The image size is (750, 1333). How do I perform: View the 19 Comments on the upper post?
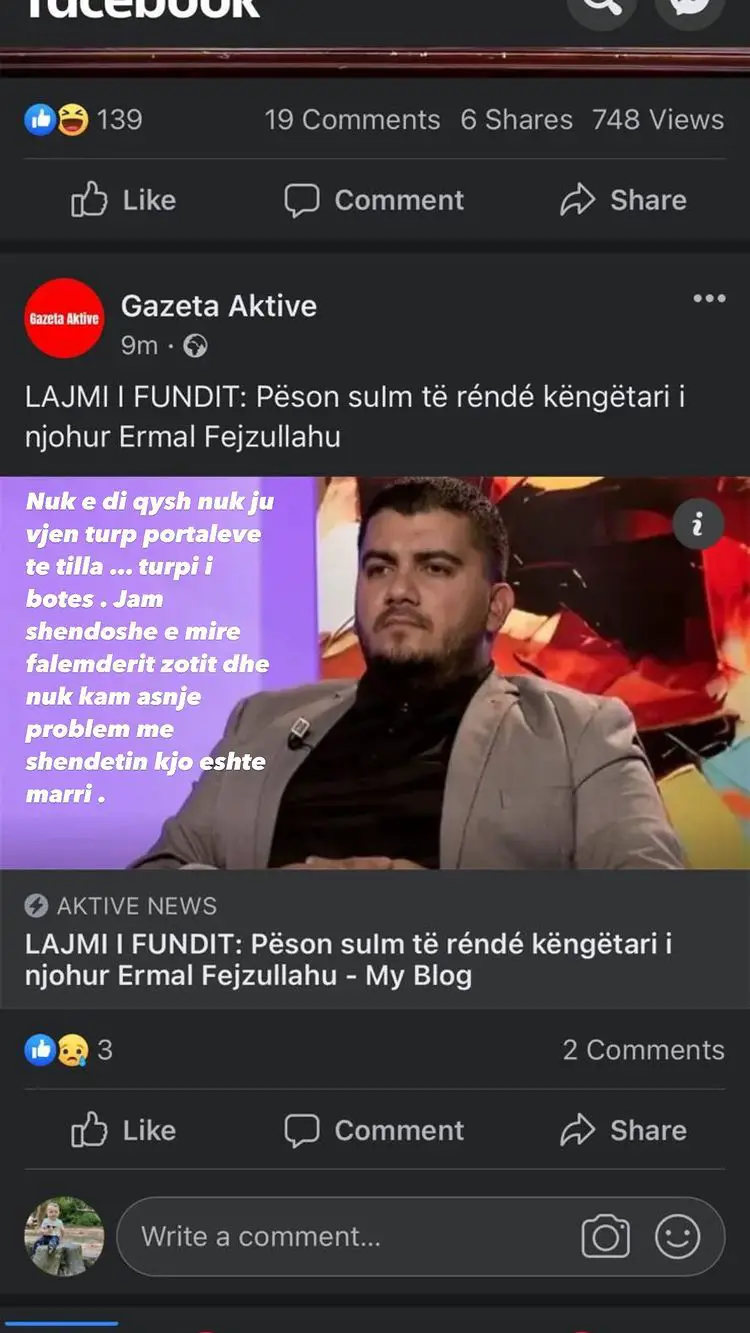(352, 120)
